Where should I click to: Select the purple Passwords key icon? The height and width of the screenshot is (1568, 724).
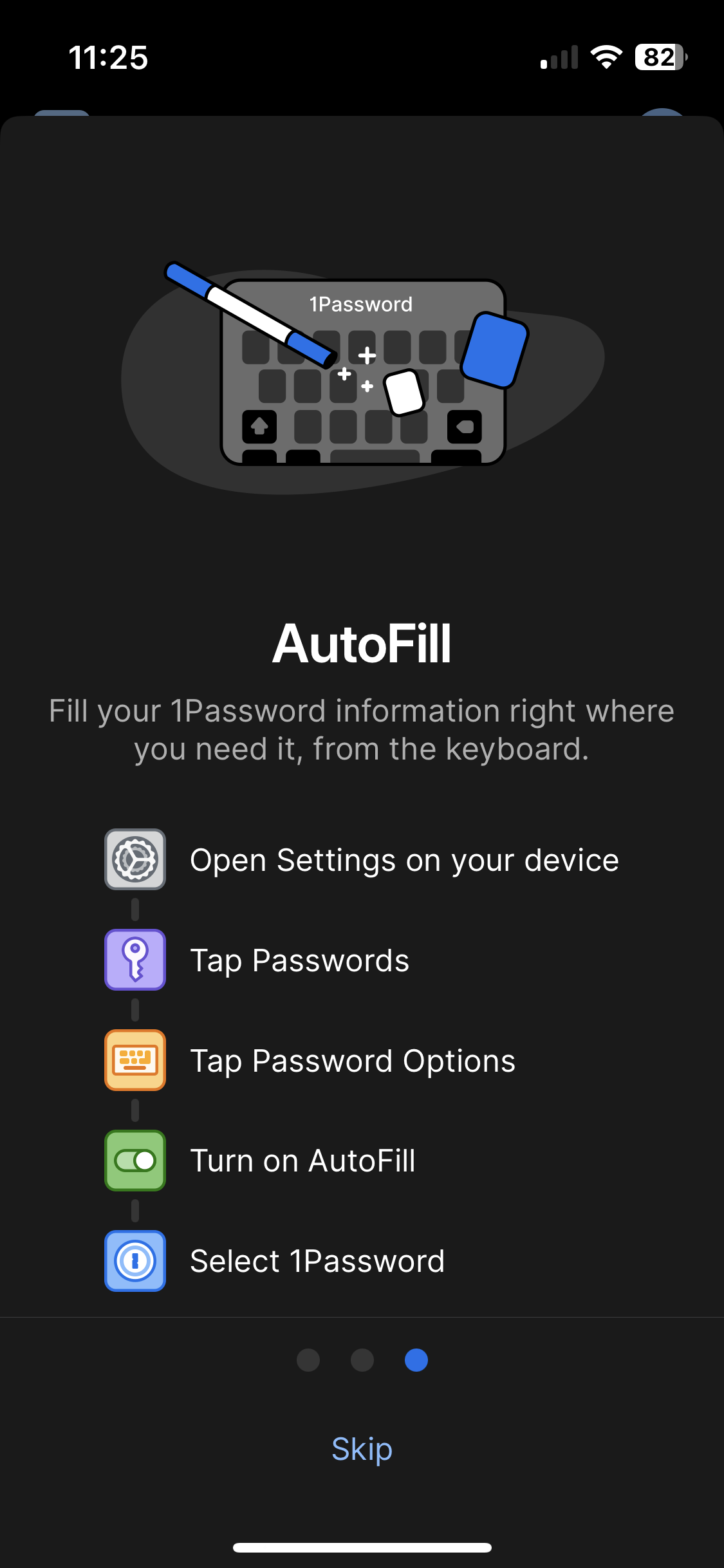pyautogui.click(x=135, y=960)
